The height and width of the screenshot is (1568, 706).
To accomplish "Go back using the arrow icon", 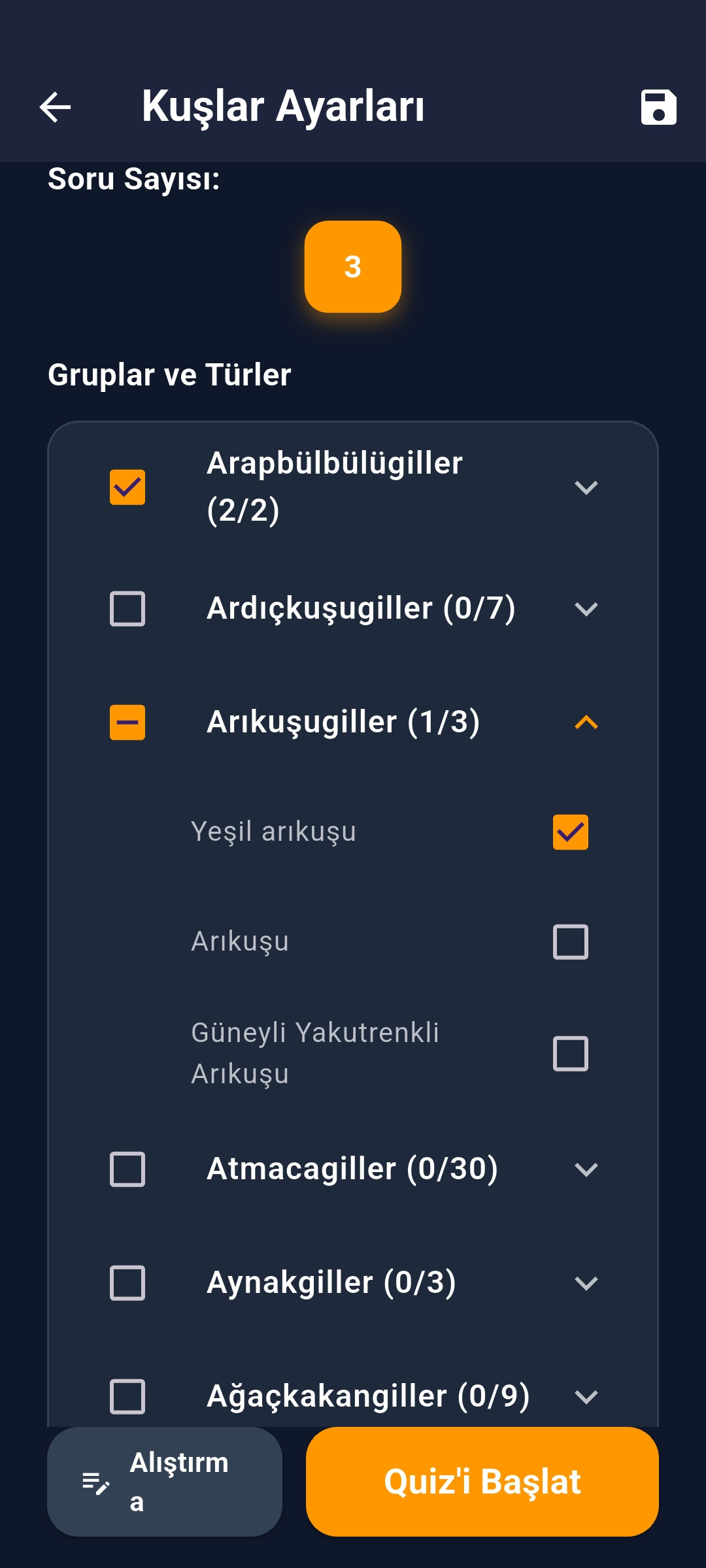I will pos(56,107).
